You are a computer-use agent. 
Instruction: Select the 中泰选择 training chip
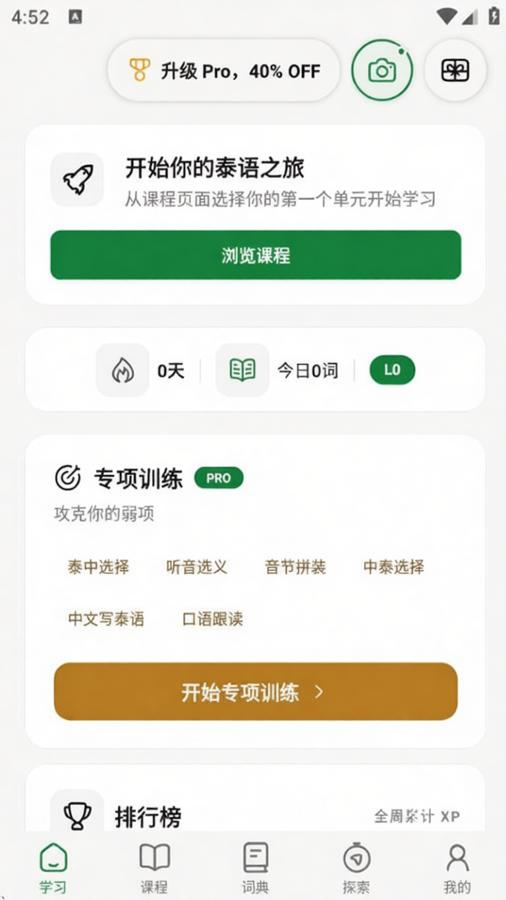[394, 567]
